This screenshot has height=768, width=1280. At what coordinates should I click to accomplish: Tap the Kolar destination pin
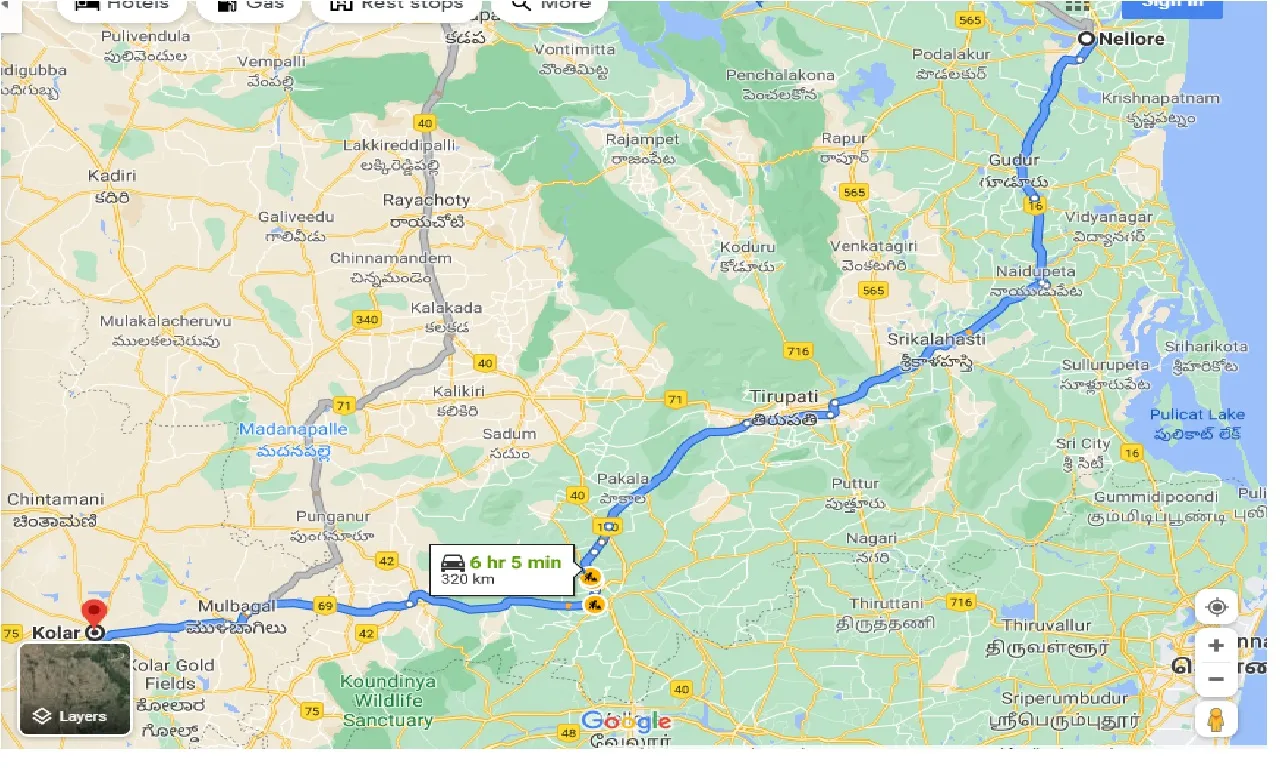[x=95, y=615]
